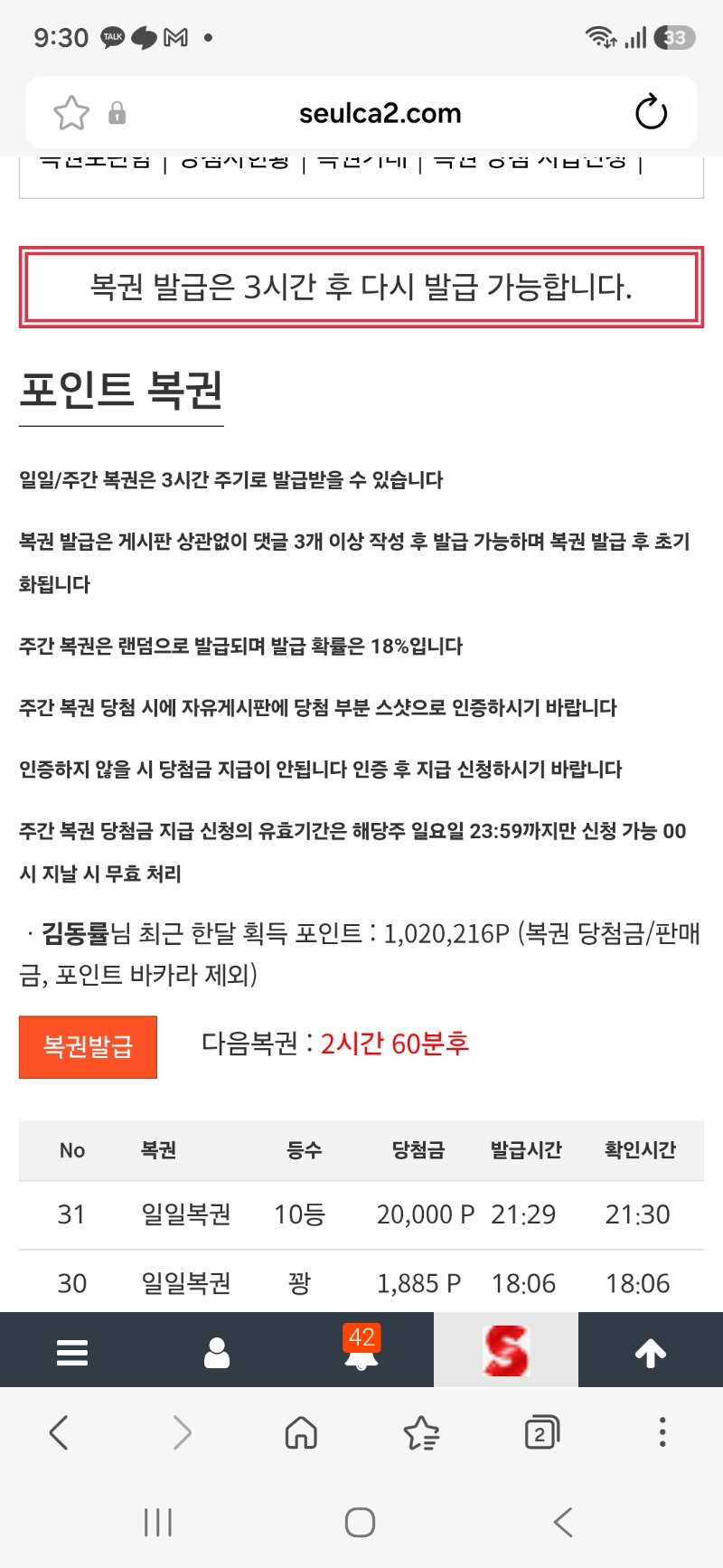This screenshot has height=1568, width=723.
Task: Open the browser home page
Action: click(x=301, y=1432)
